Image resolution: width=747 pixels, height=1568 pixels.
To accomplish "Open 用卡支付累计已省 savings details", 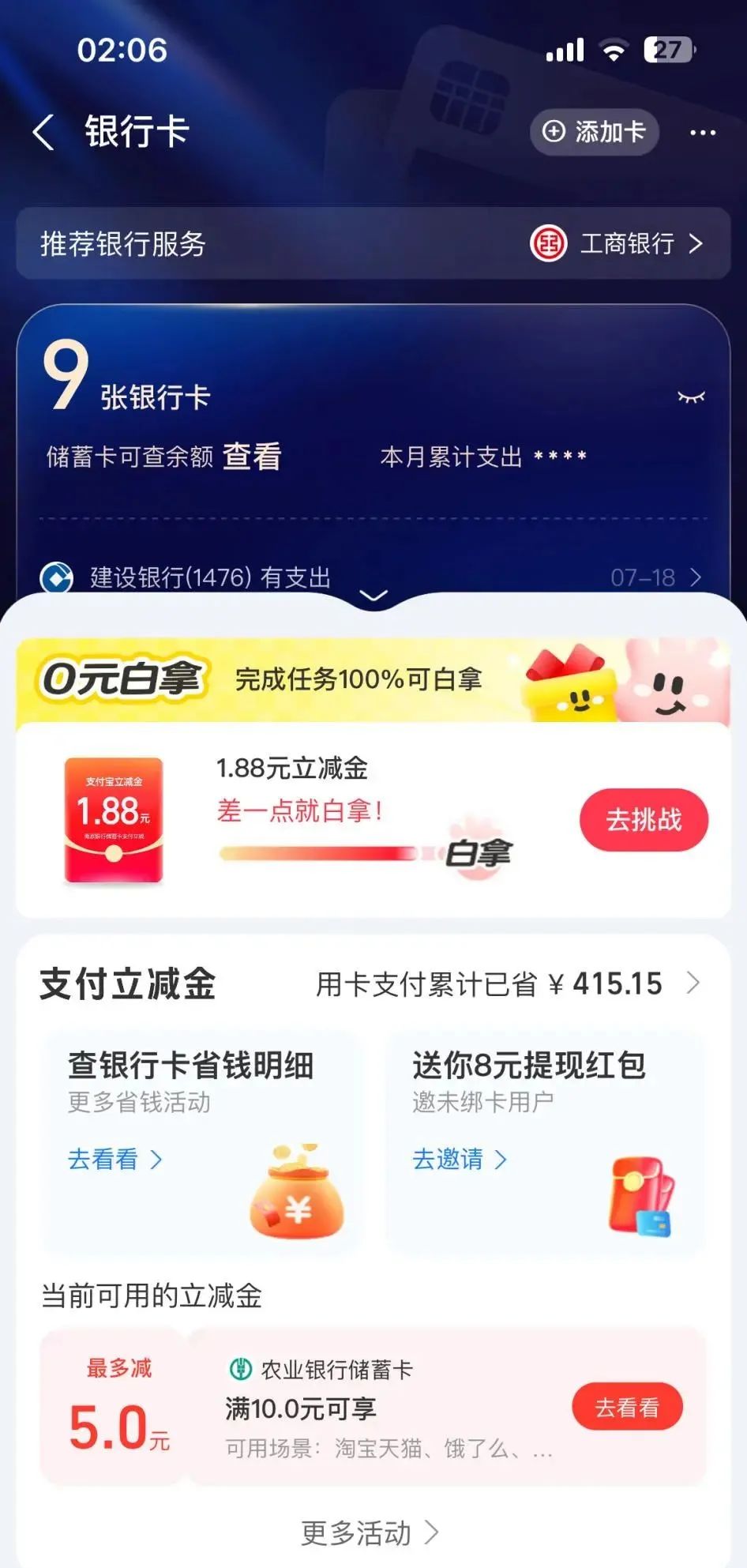I will pos(509,984).
